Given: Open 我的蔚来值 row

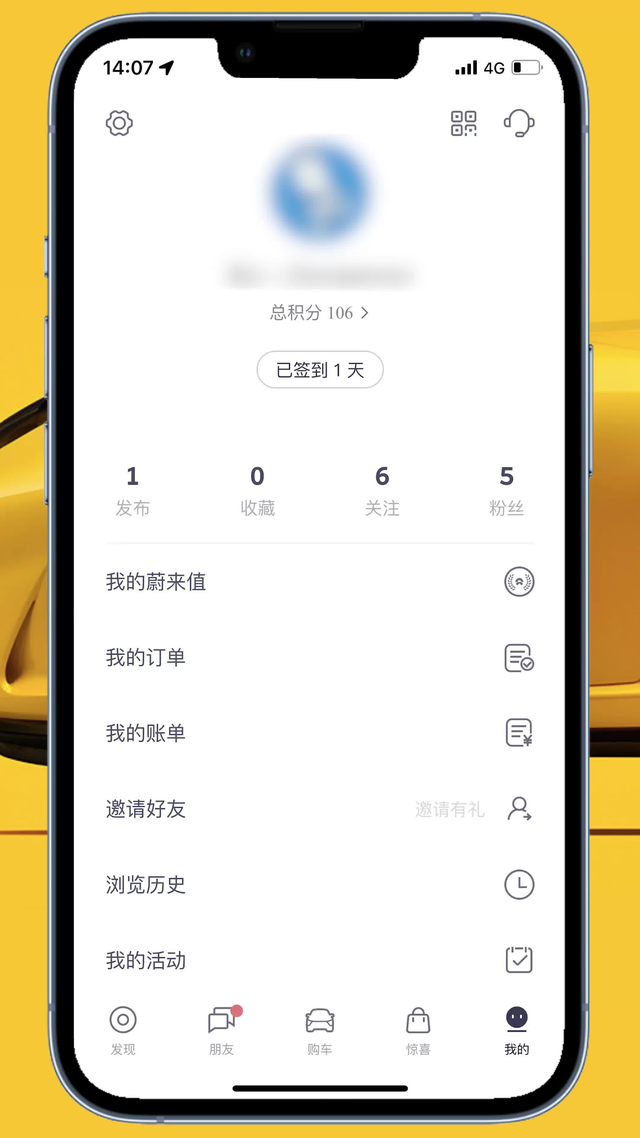Looking at the screenshot, I should point(320,582).
